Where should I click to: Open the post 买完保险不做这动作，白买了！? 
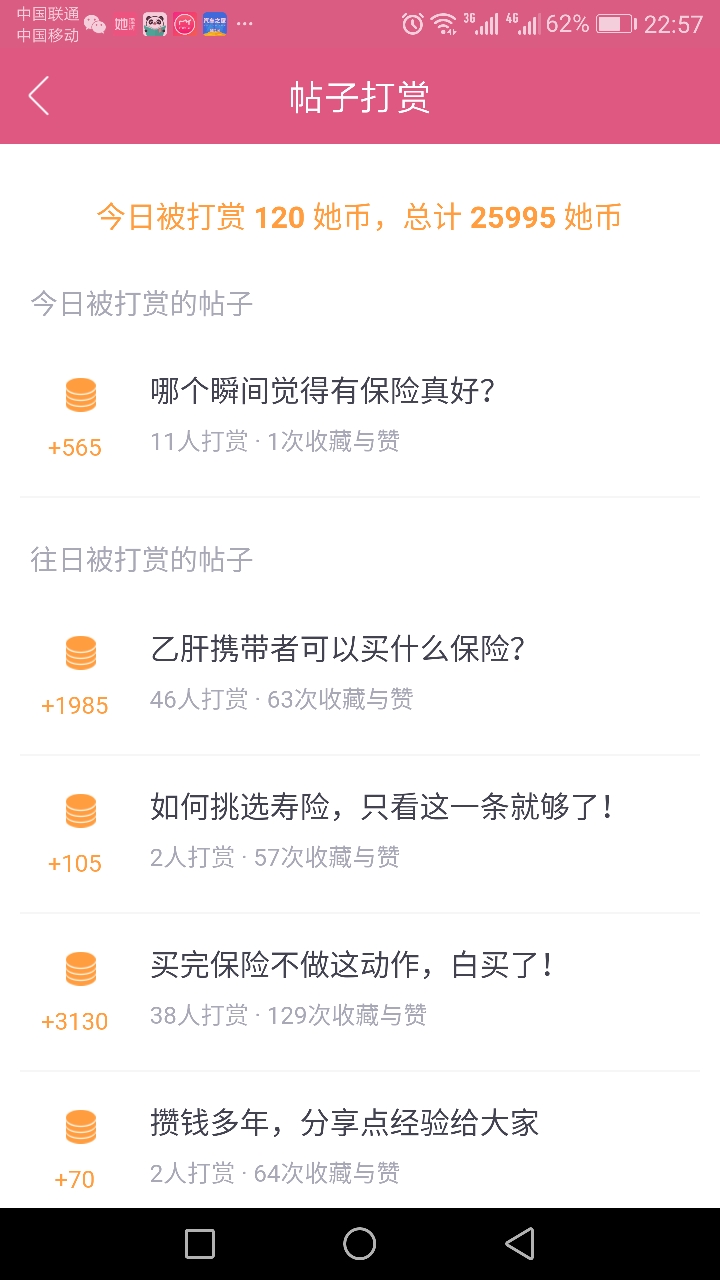(360, 991)
